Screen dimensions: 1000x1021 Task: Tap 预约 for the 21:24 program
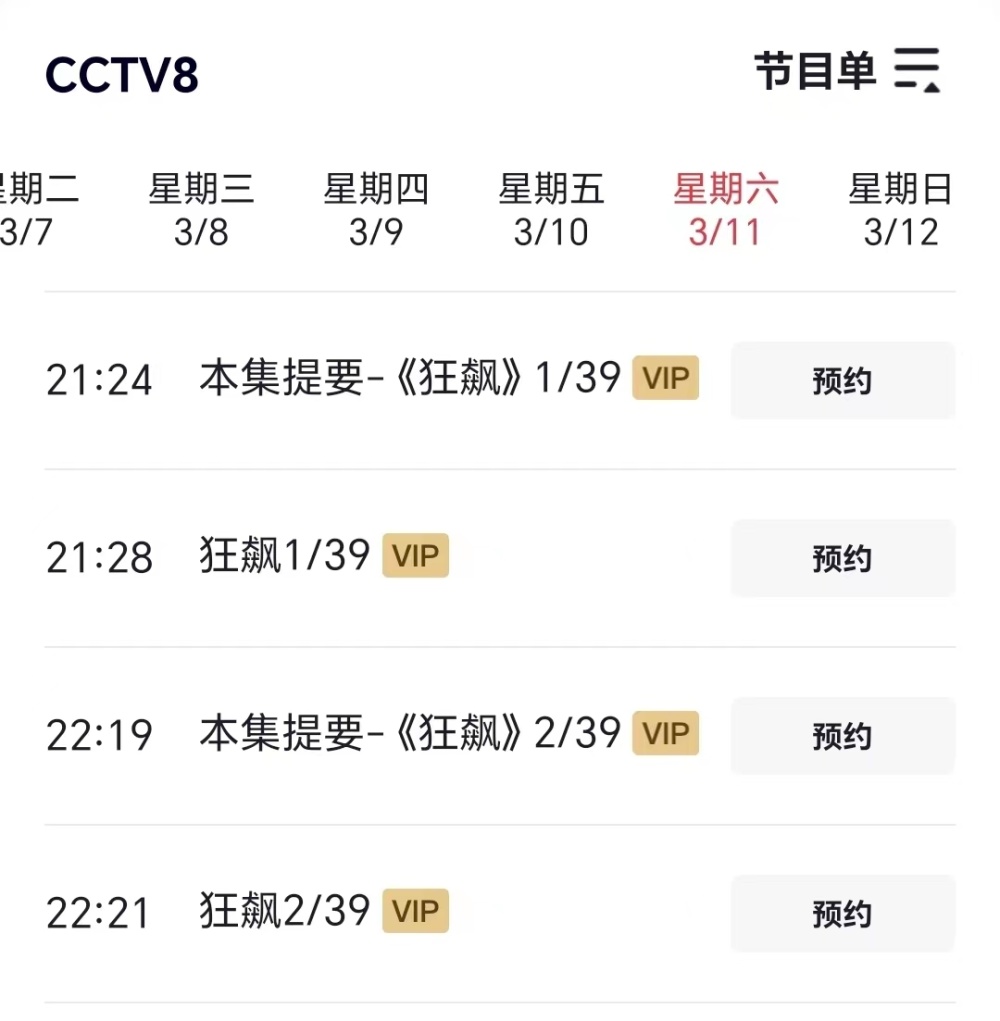coord(842,381)
